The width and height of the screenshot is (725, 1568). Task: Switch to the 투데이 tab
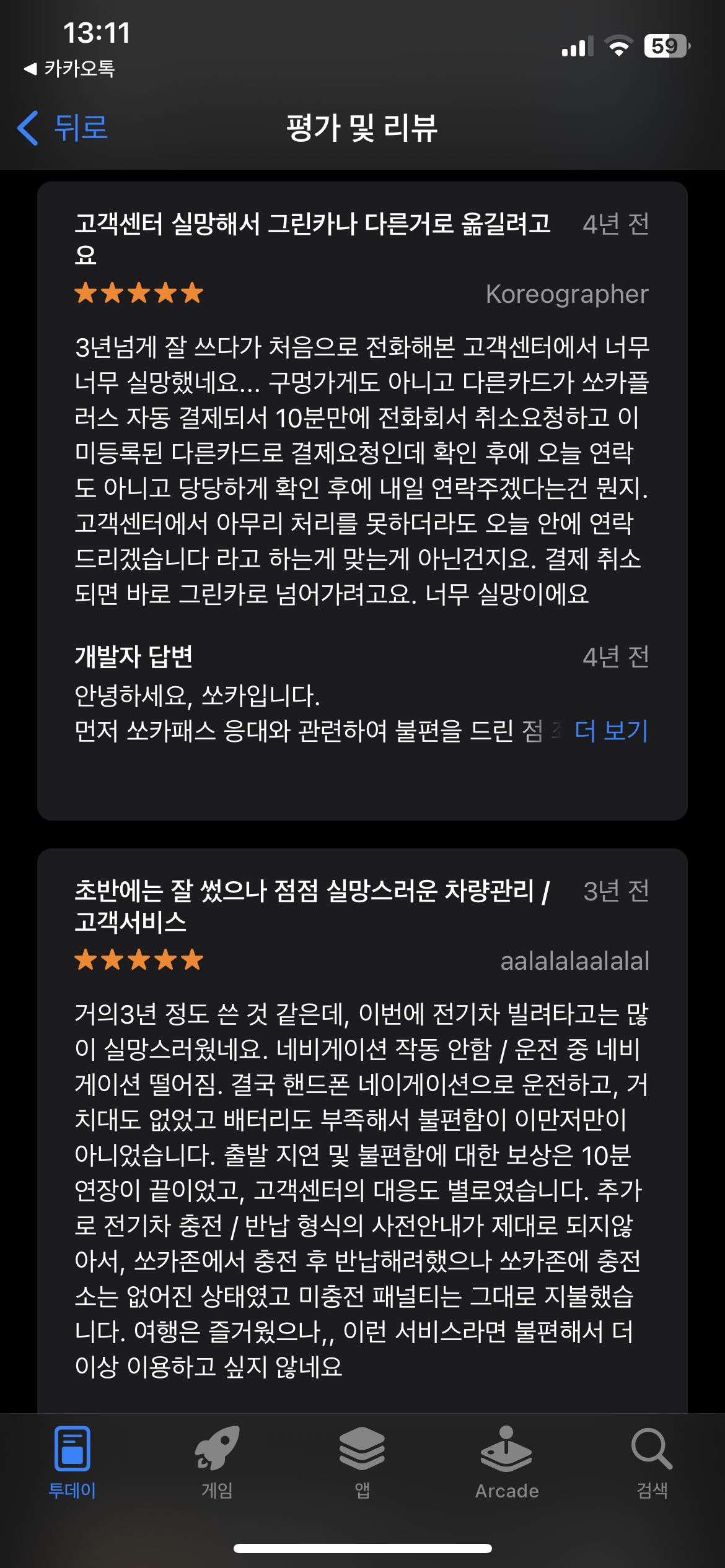(72, 1463)
